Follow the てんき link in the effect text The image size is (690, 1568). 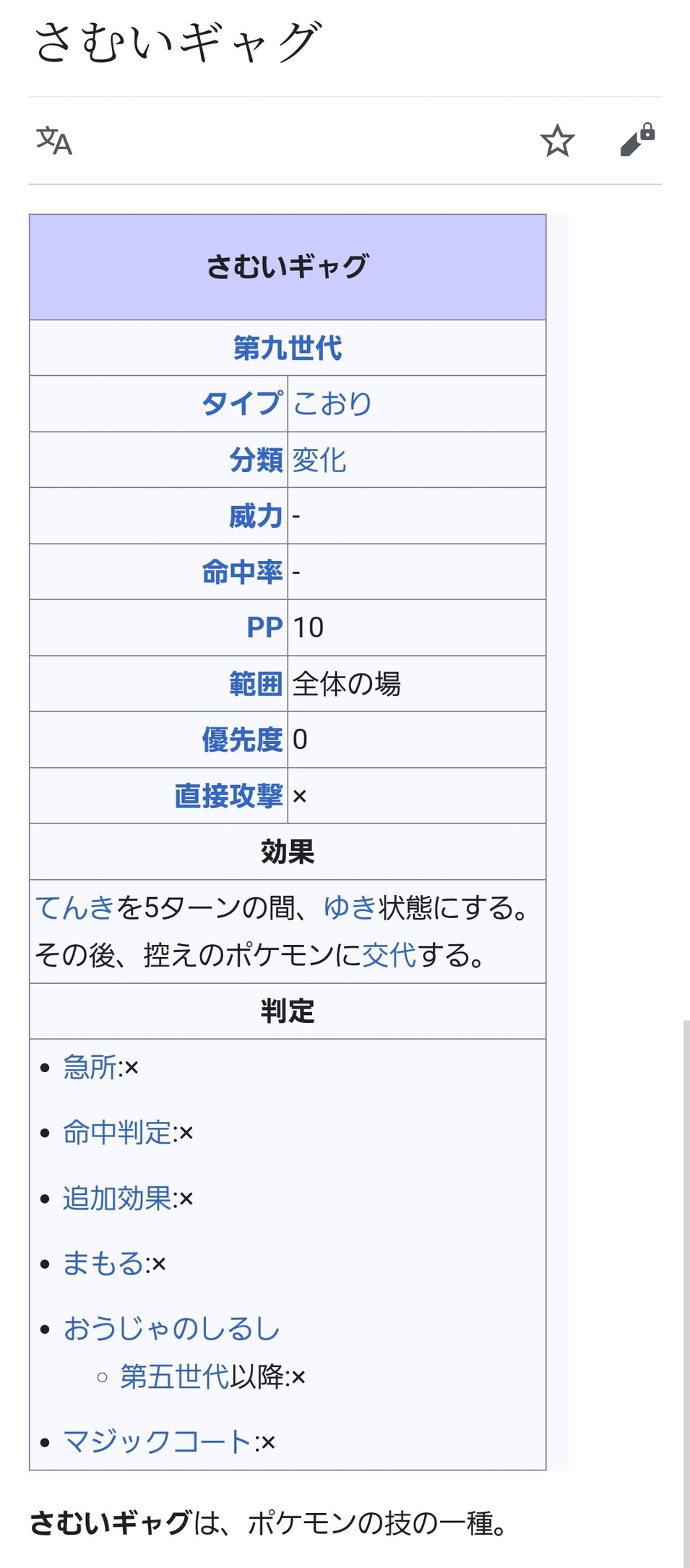74,907
